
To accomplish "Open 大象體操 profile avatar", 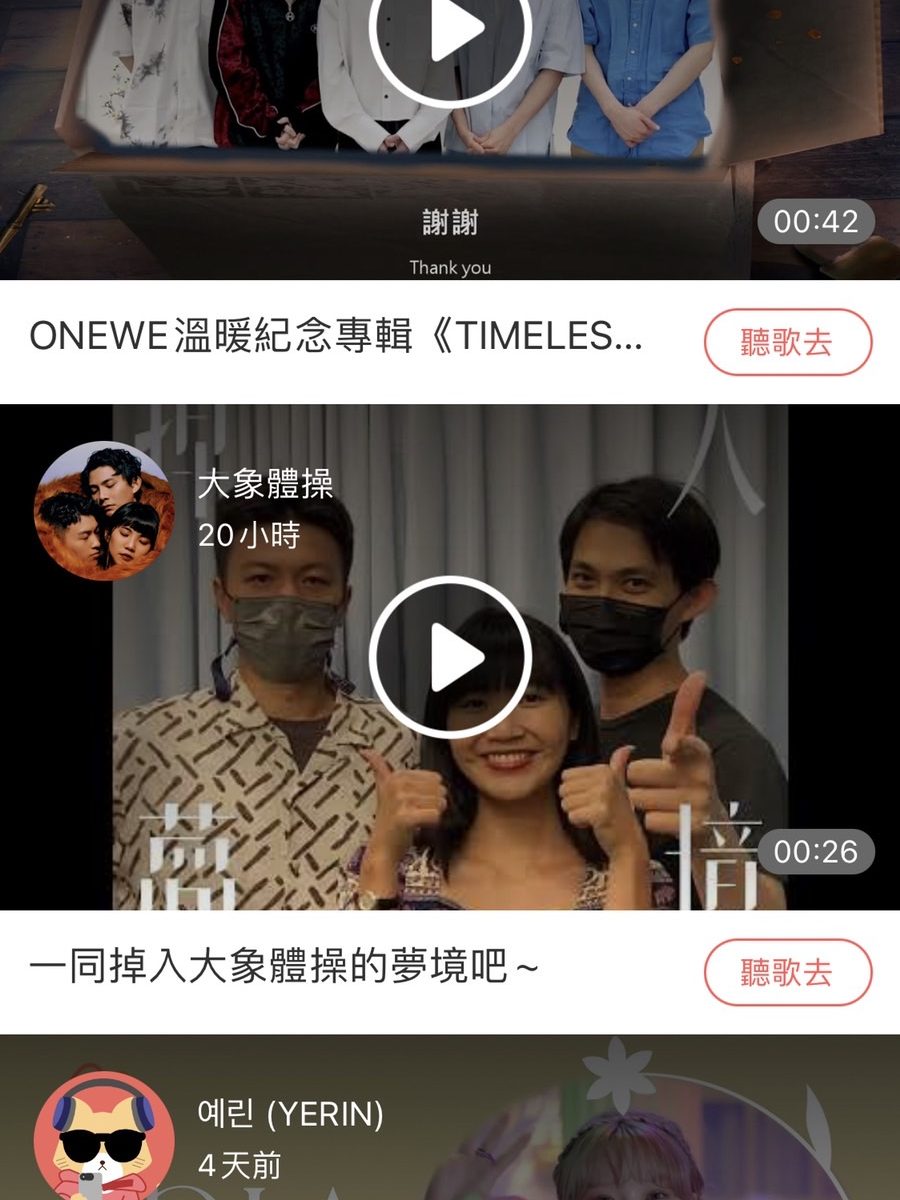I will pos(104,510).
